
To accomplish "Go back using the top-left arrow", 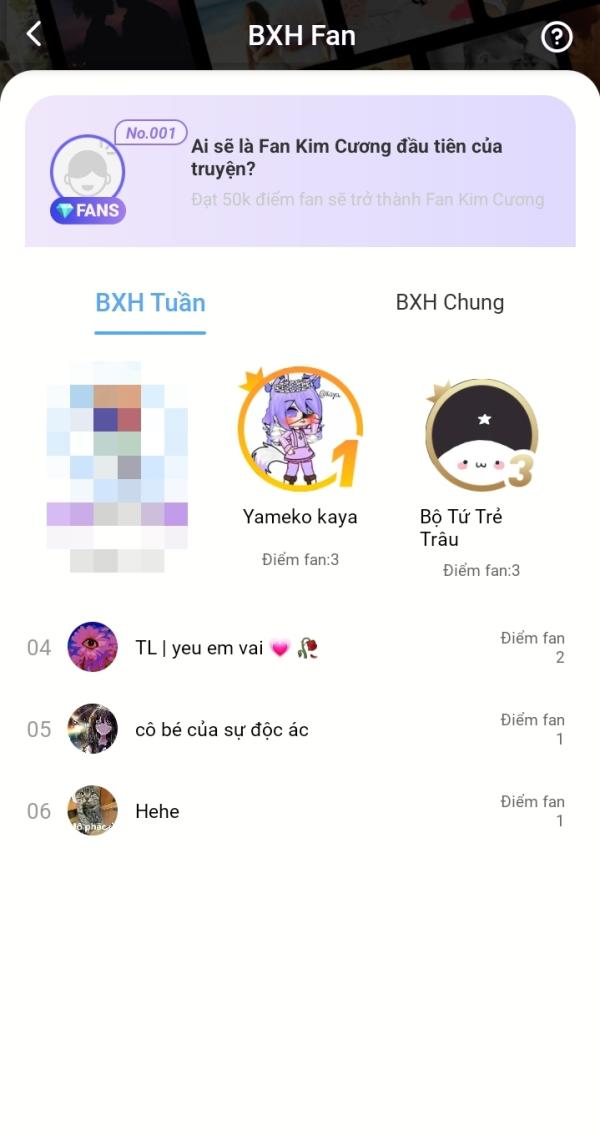I will click(34, 35).
